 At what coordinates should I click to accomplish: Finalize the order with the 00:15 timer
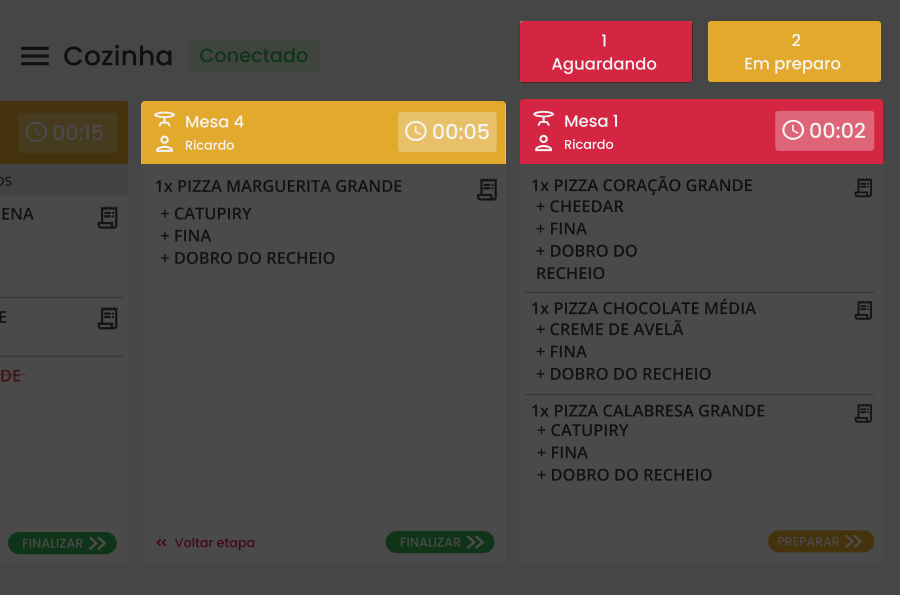coord(63,543)
